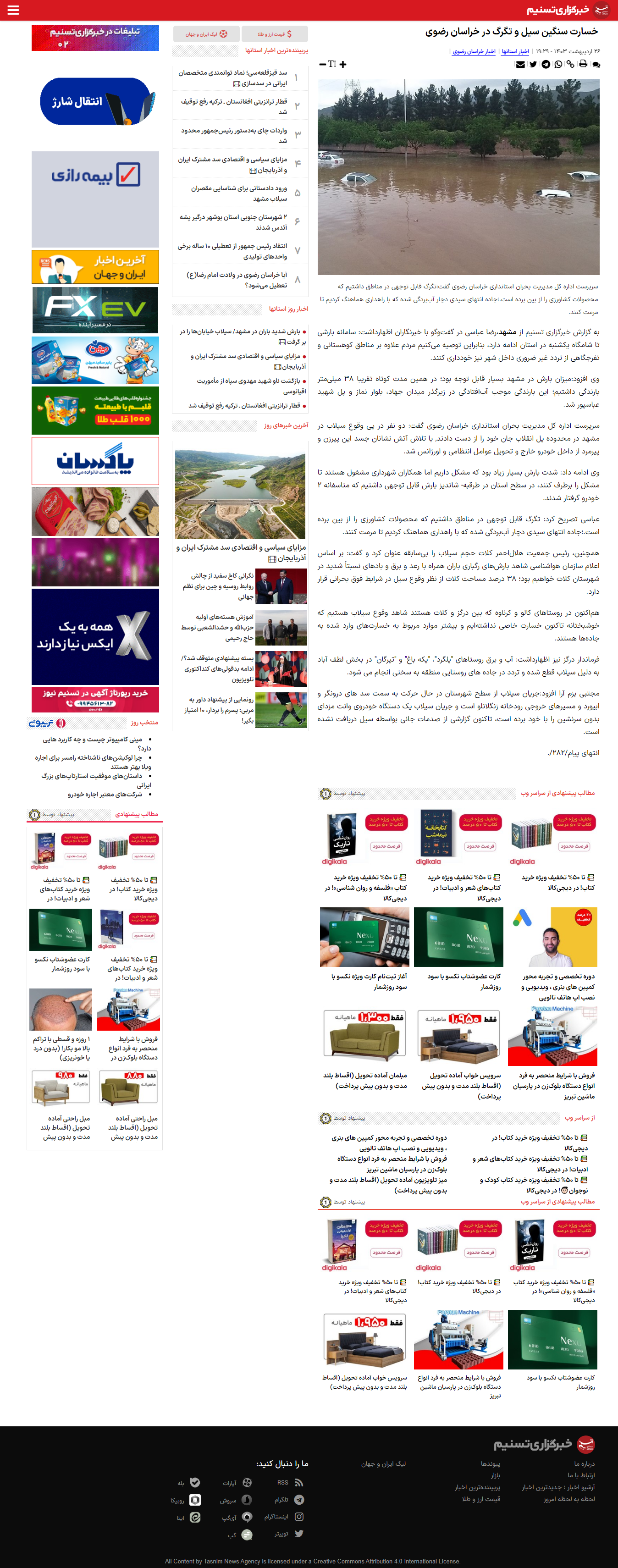This screenshot has height=1568, width=618.
Task: Increase article font size with plus
Action: pos(343,65)
